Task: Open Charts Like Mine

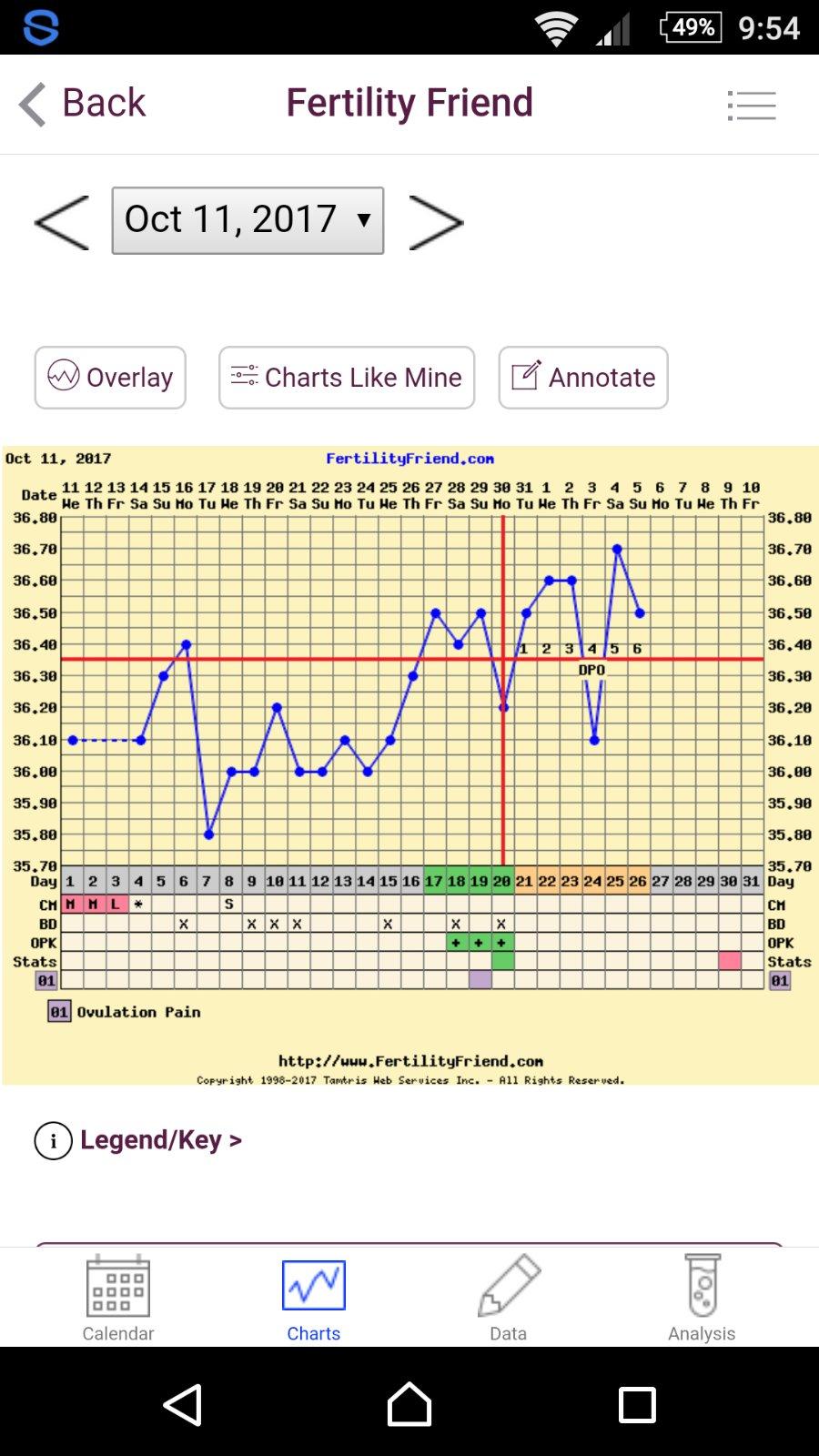Action: 347,378
